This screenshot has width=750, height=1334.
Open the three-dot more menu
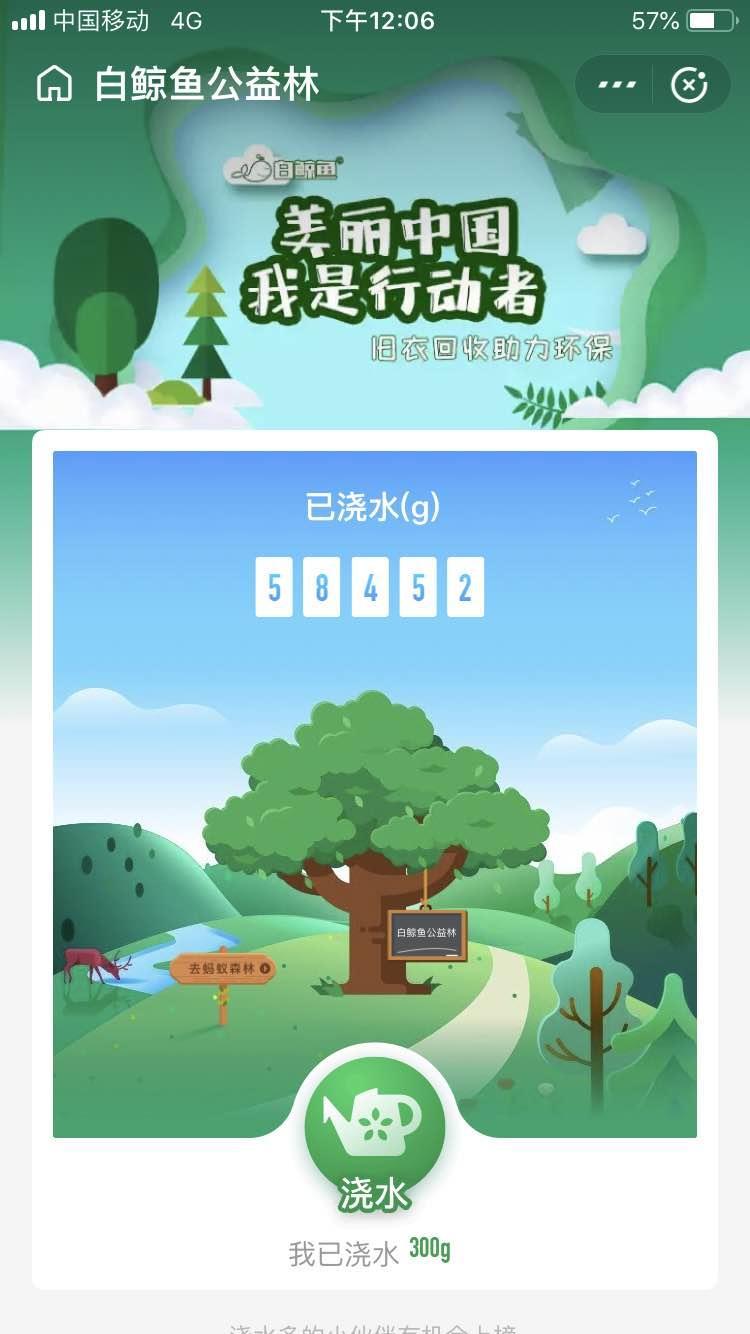point(617,85)
